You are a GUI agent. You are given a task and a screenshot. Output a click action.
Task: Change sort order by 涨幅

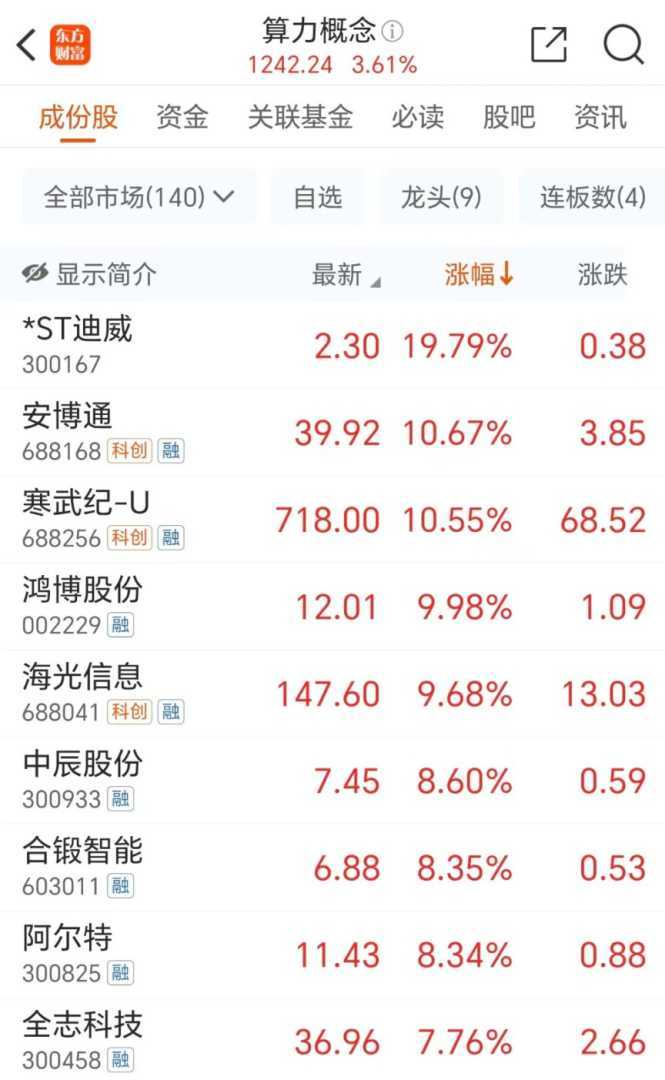[479, 275]
